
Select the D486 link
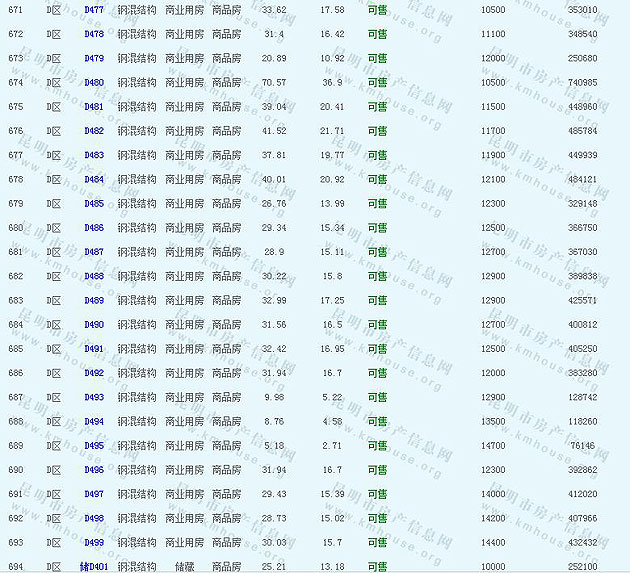coord(93,228)
